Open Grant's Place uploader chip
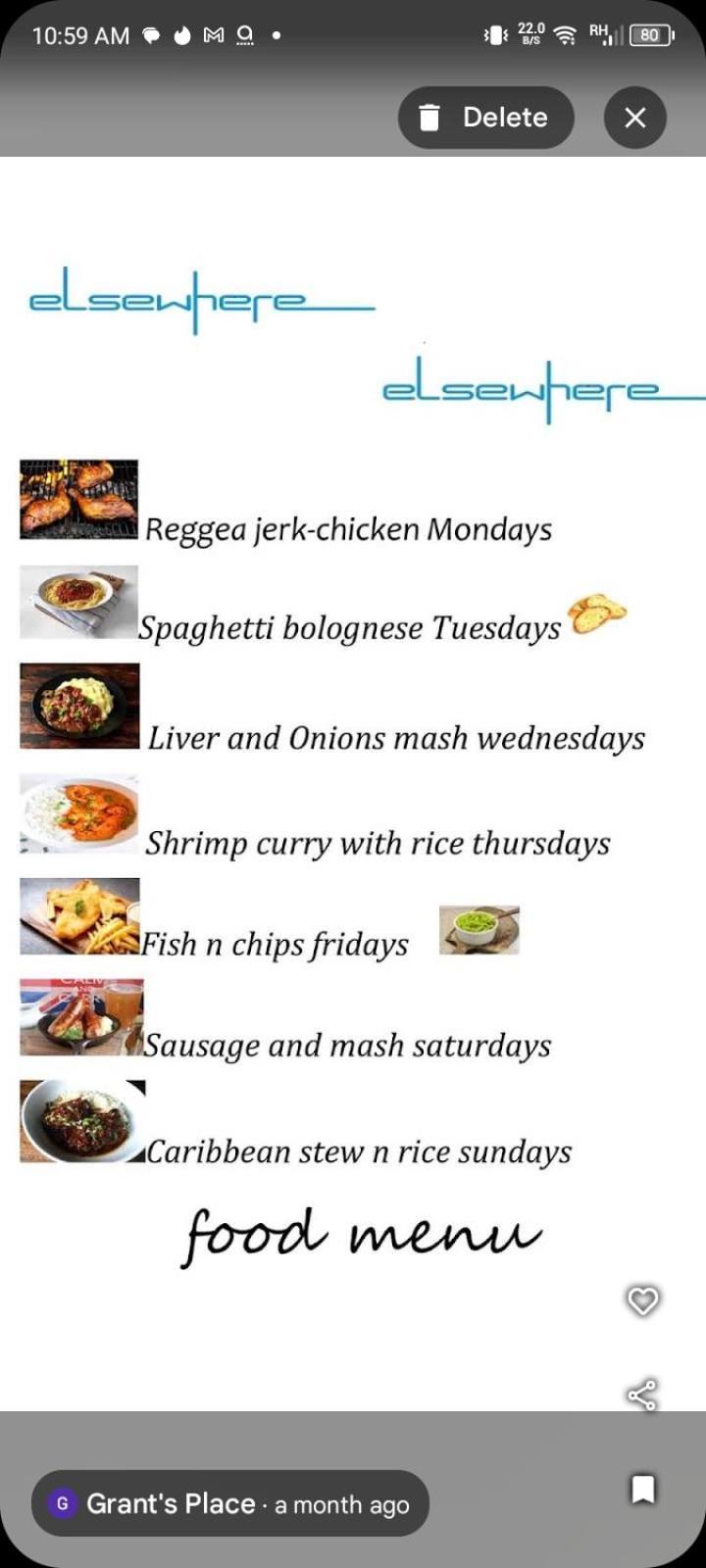706x1568 pixels. pos(230,1503)
